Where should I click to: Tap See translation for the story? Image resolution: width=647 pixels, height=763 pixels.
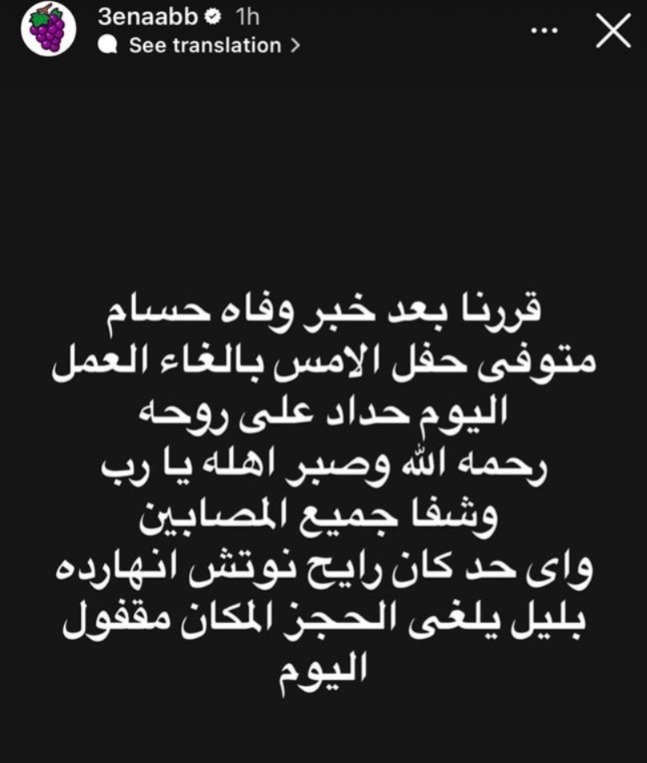(204, 45)
